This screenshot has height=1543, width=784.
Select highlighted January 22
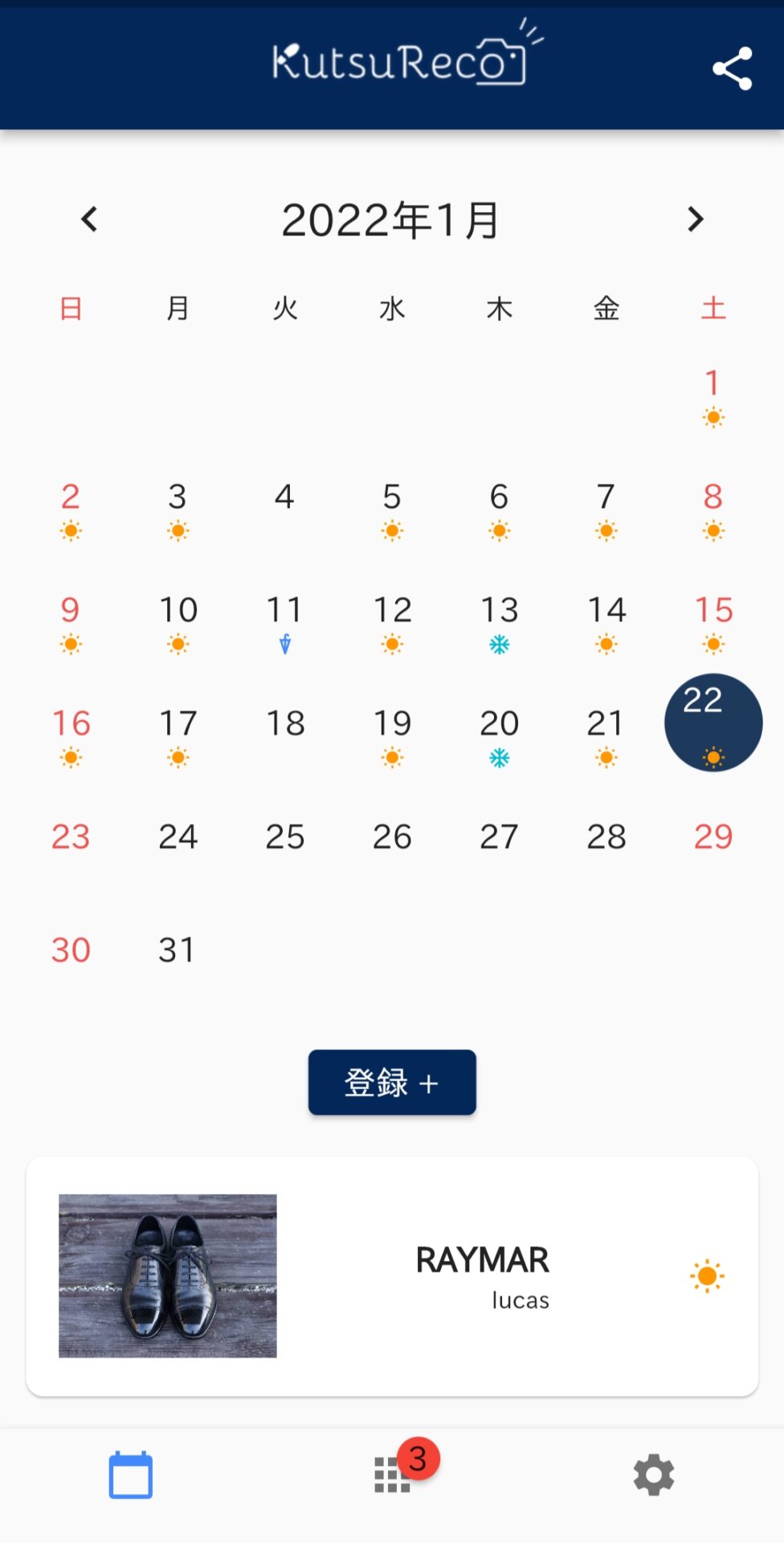coord(713,722)
